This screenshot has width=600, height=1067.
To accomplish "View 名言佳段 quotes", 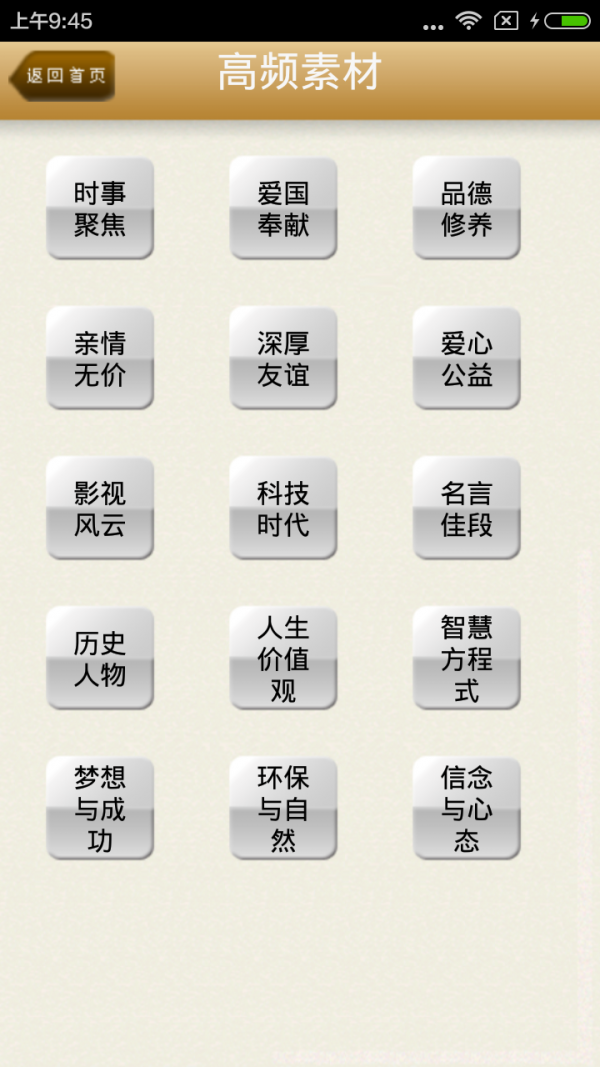I will [x=466, y=508].
